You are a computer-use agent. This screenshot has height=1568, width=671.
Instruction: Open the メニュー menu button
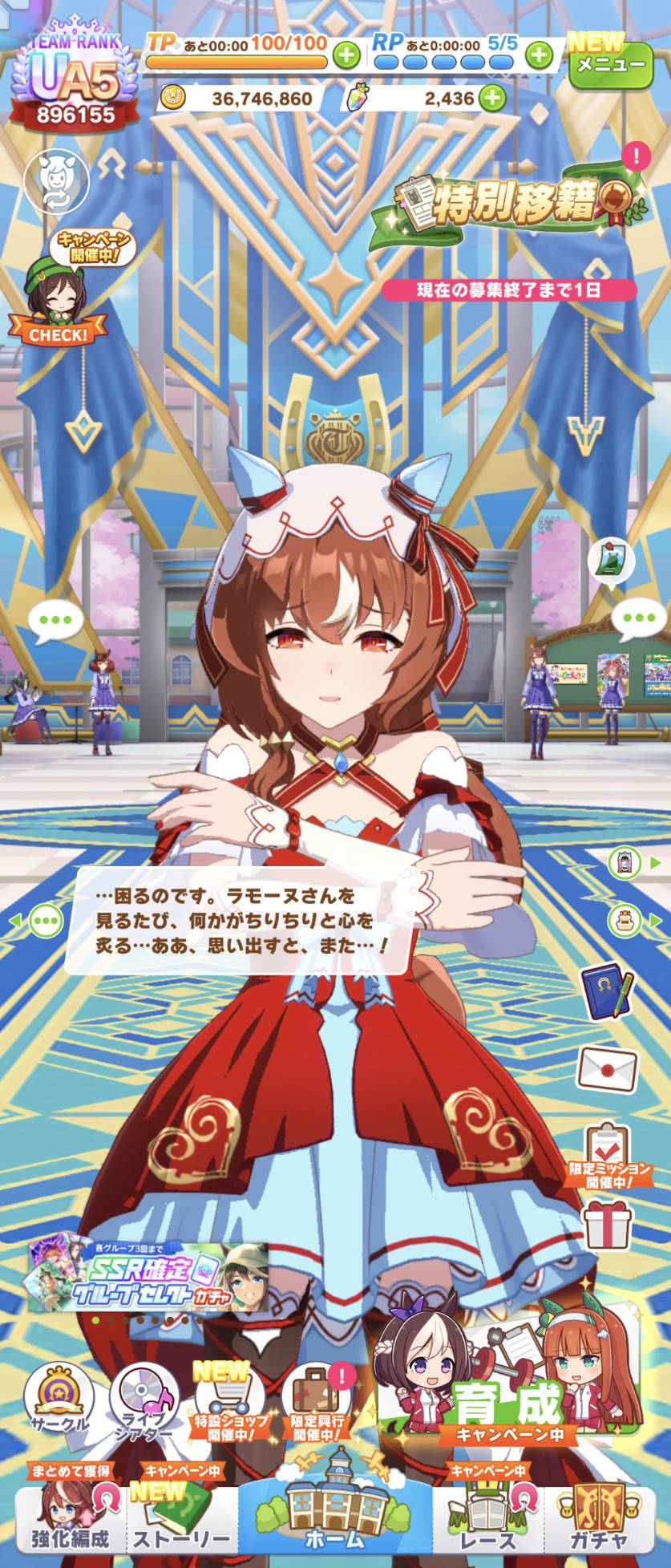coord(610,63)
